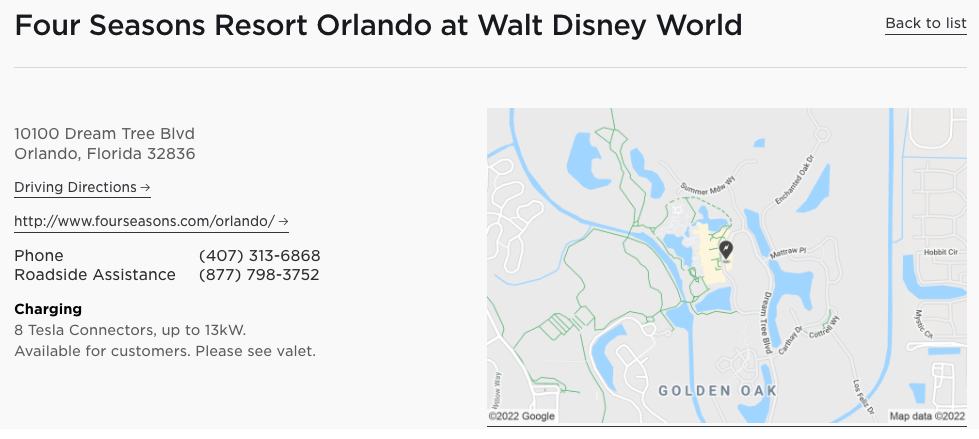Tap the charger pin on the map
The height and width of the screenshot is (439, 979).
click(726, 249)
